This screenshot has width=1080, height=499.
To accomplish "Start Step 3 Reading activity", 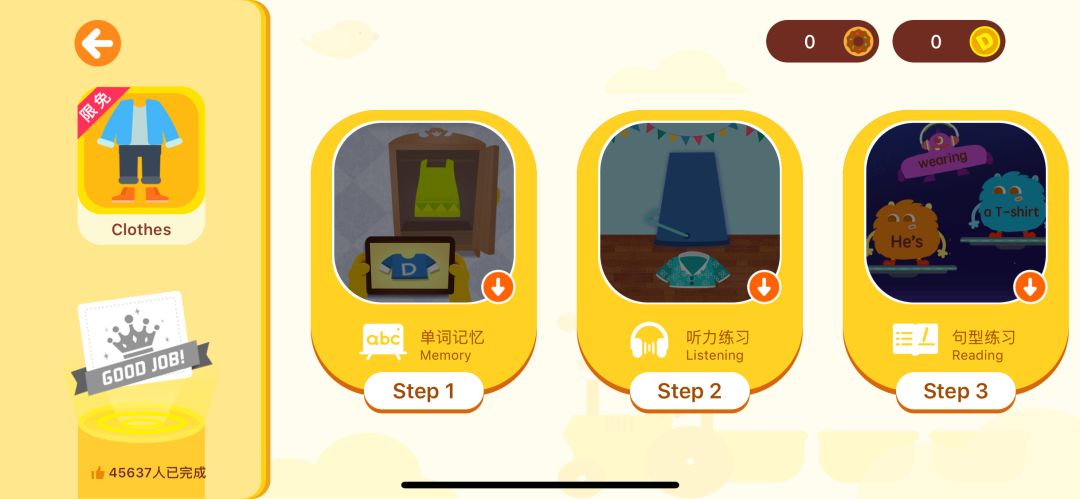I will click(x=955, y=212).
